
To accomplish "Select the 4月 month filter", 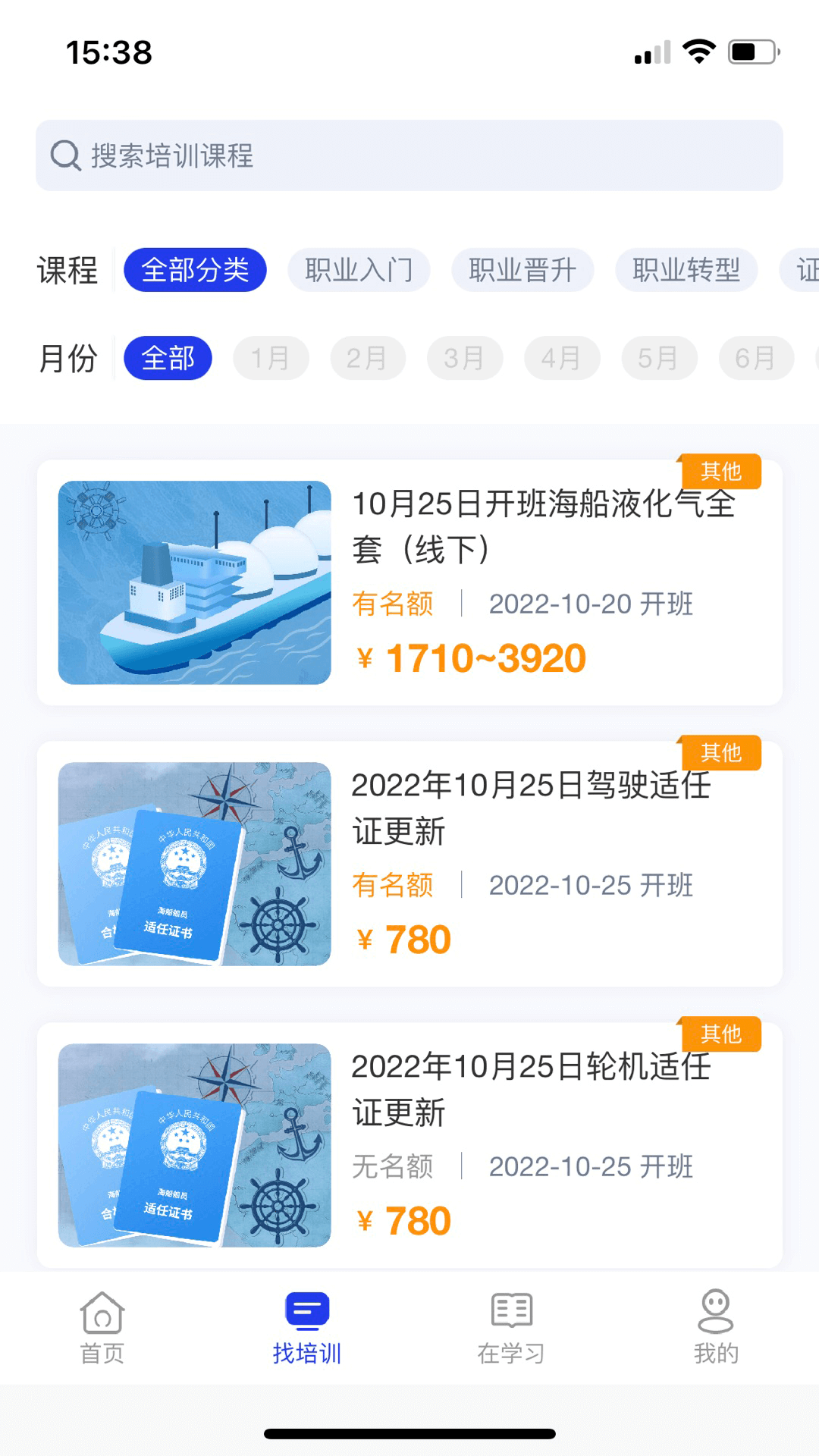I will click(x=562, y=358).
